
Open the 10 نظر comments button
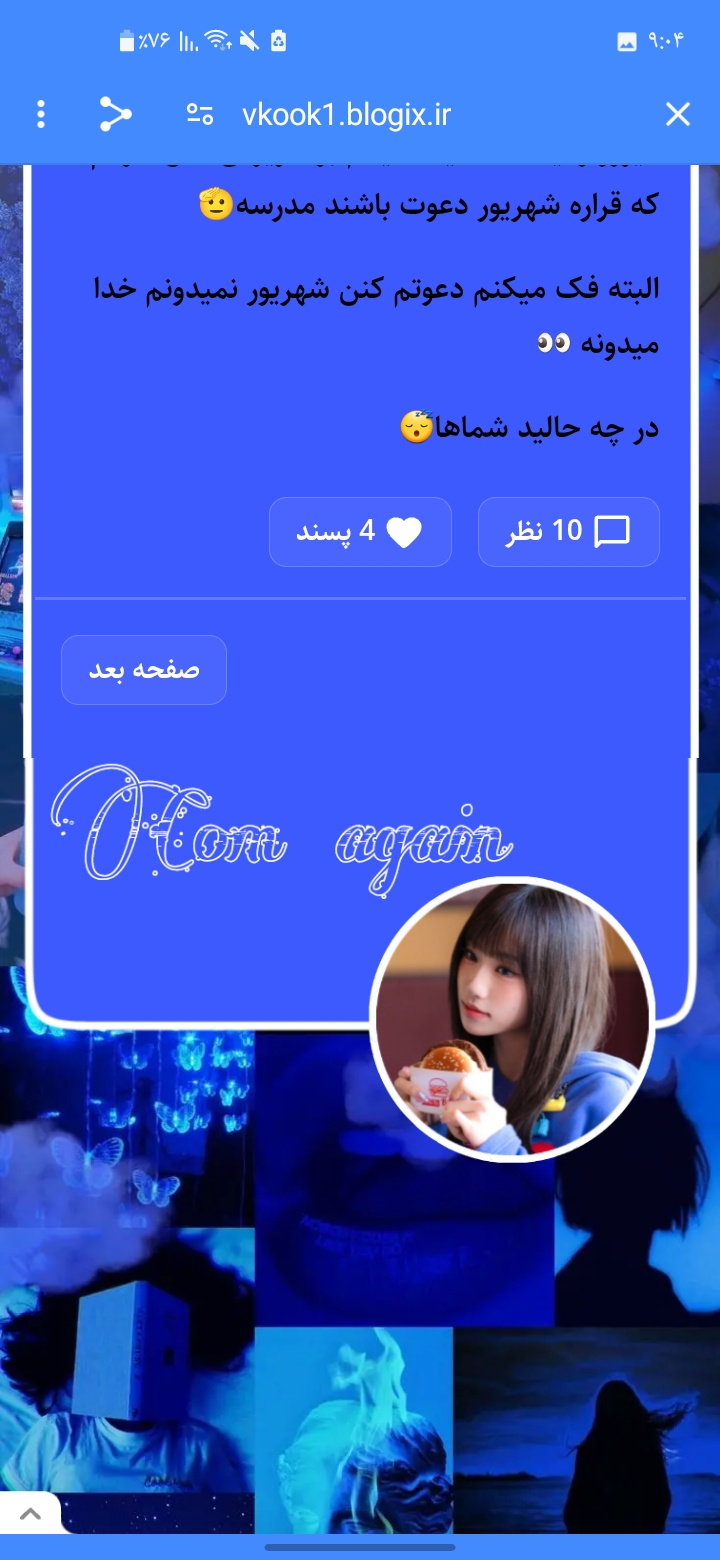(568, 532)
